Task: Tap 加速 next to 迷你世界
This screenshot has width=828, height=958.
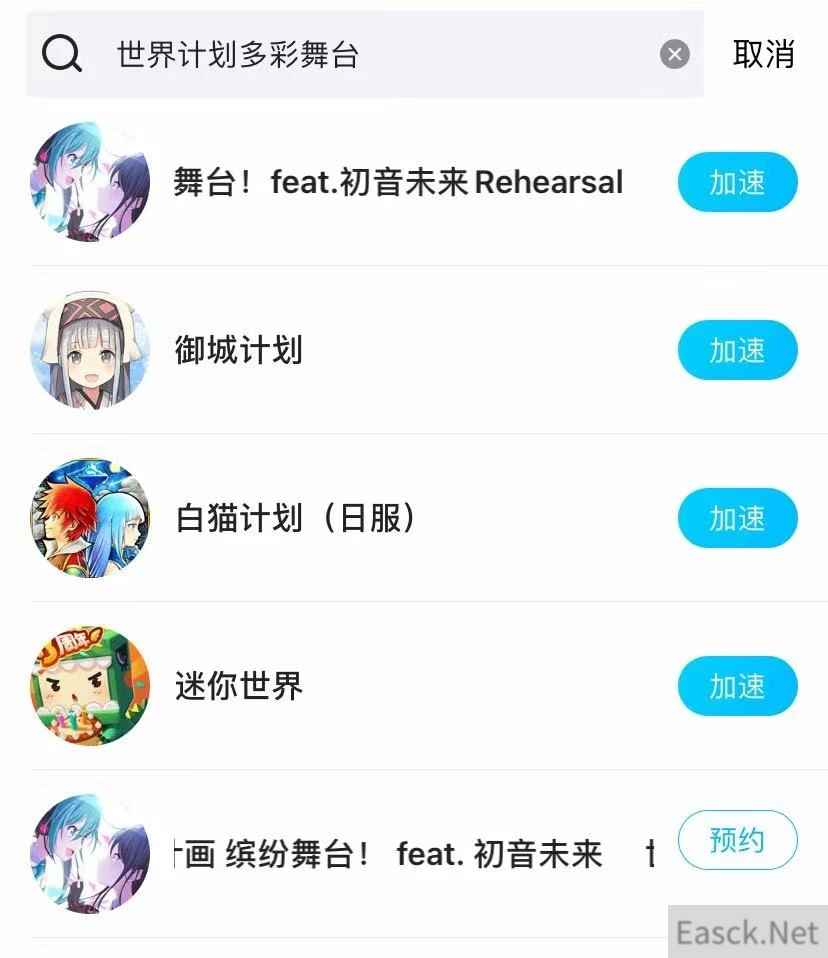Action: [737, 687]
